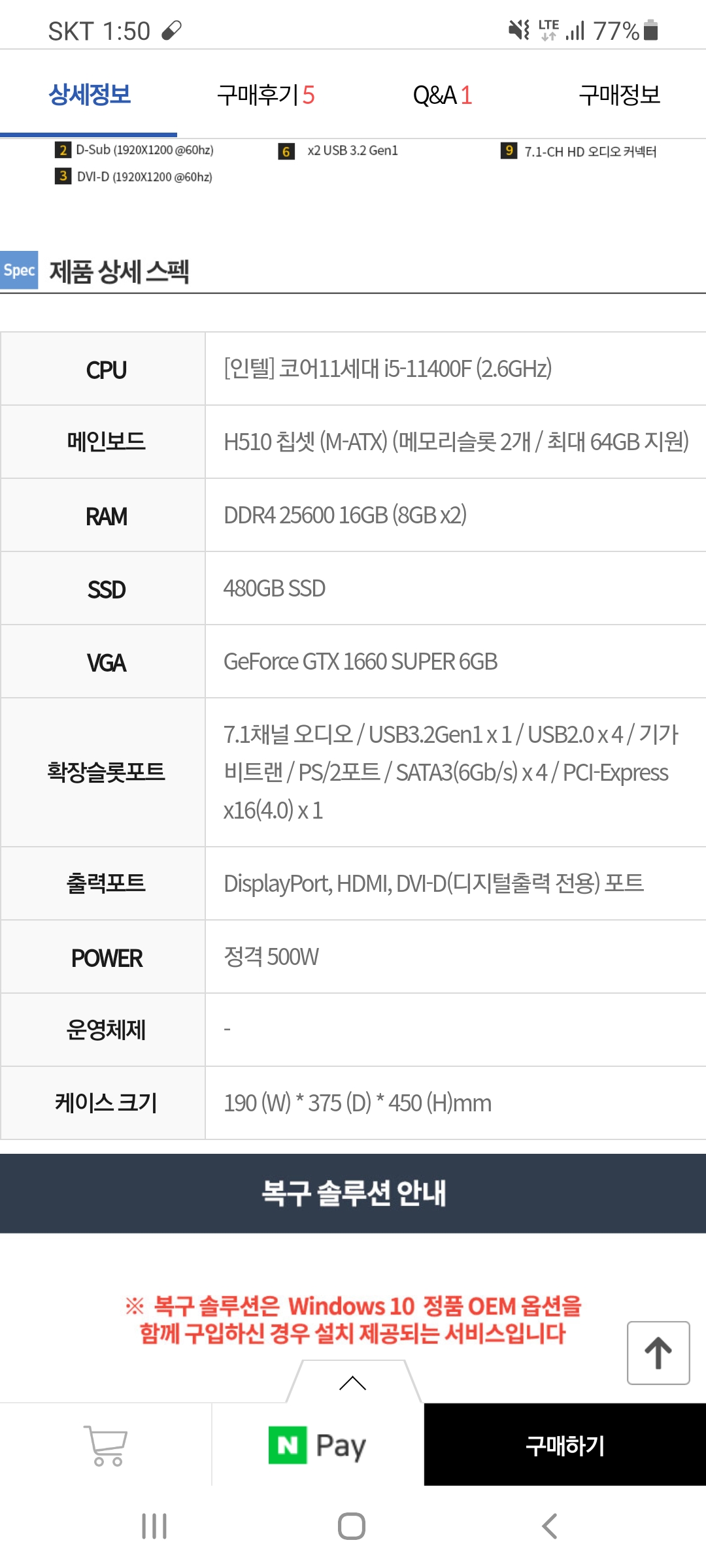Open the shopping cart icon

click(105, 1445)
